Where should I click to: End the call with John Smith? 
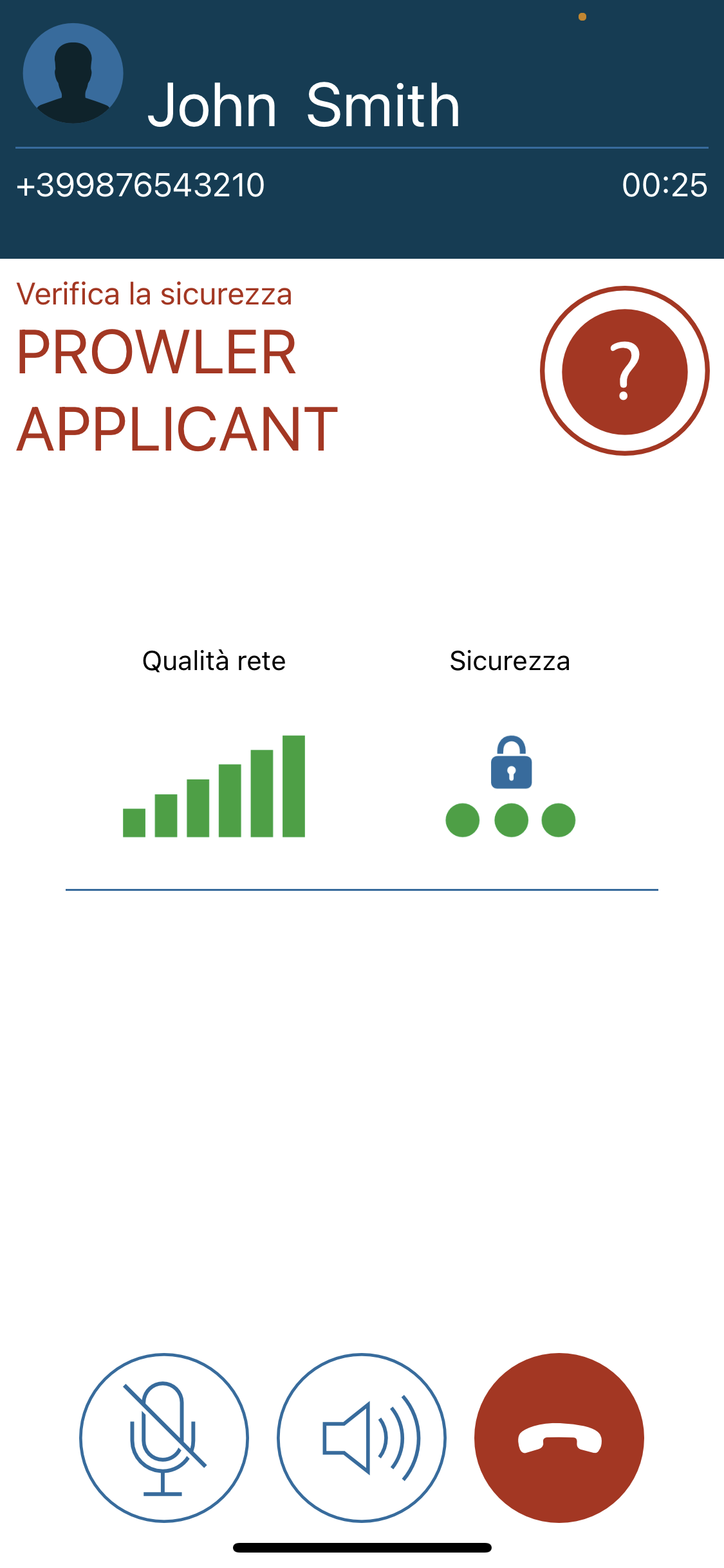pyautogui.click(x=559, y=1437)
